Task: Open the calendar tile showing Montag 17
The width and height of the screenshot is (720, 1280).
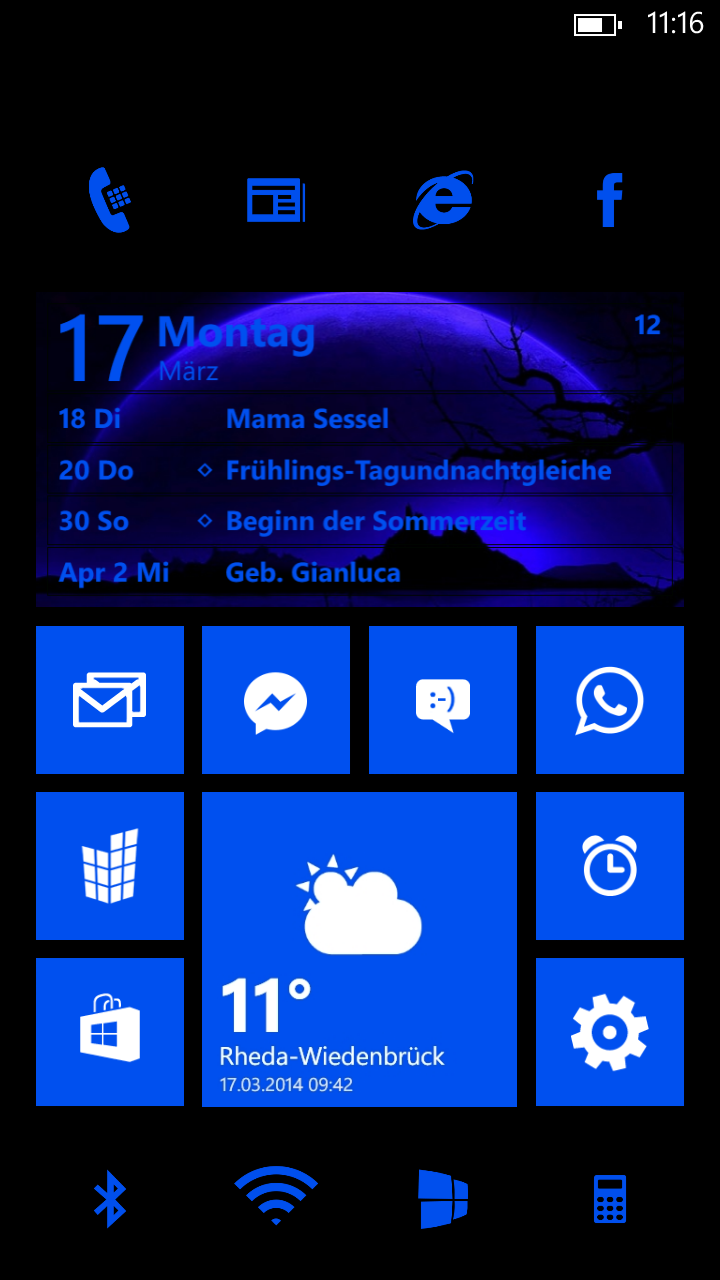Action: pos(360,450)
